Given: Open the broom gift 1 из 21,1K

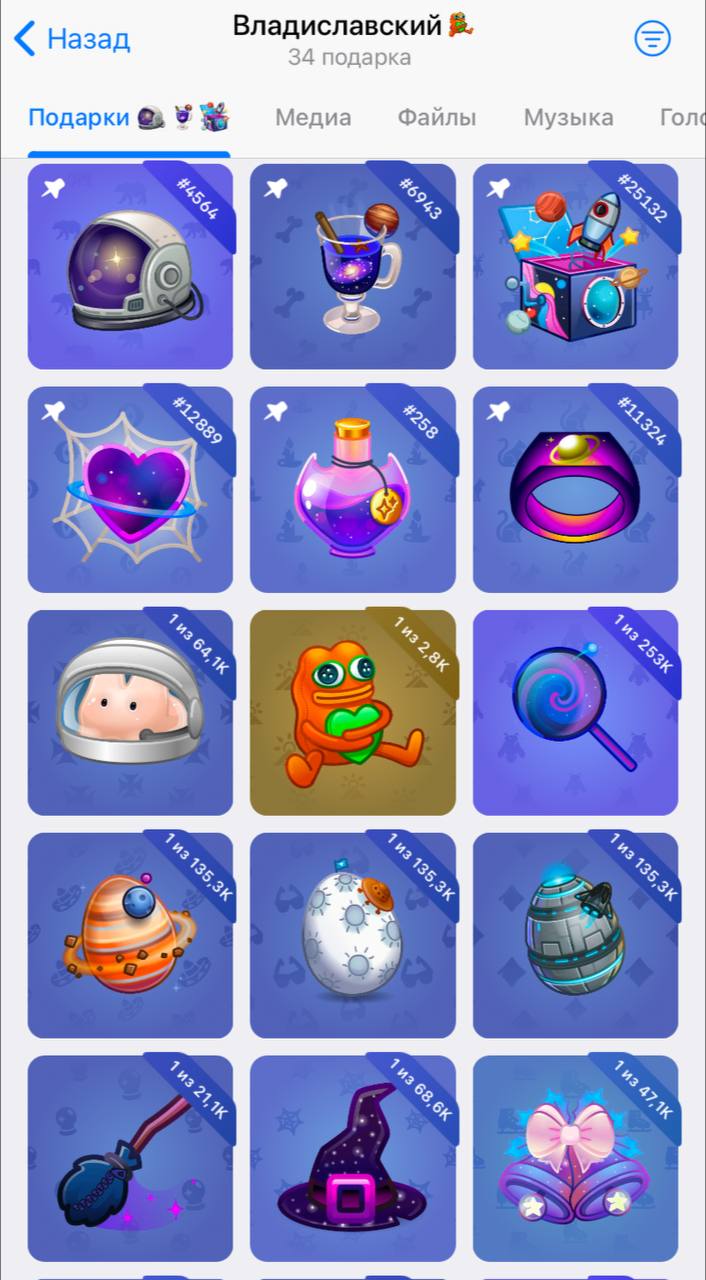Looking at the screenshot, I should click(130, 1158).
